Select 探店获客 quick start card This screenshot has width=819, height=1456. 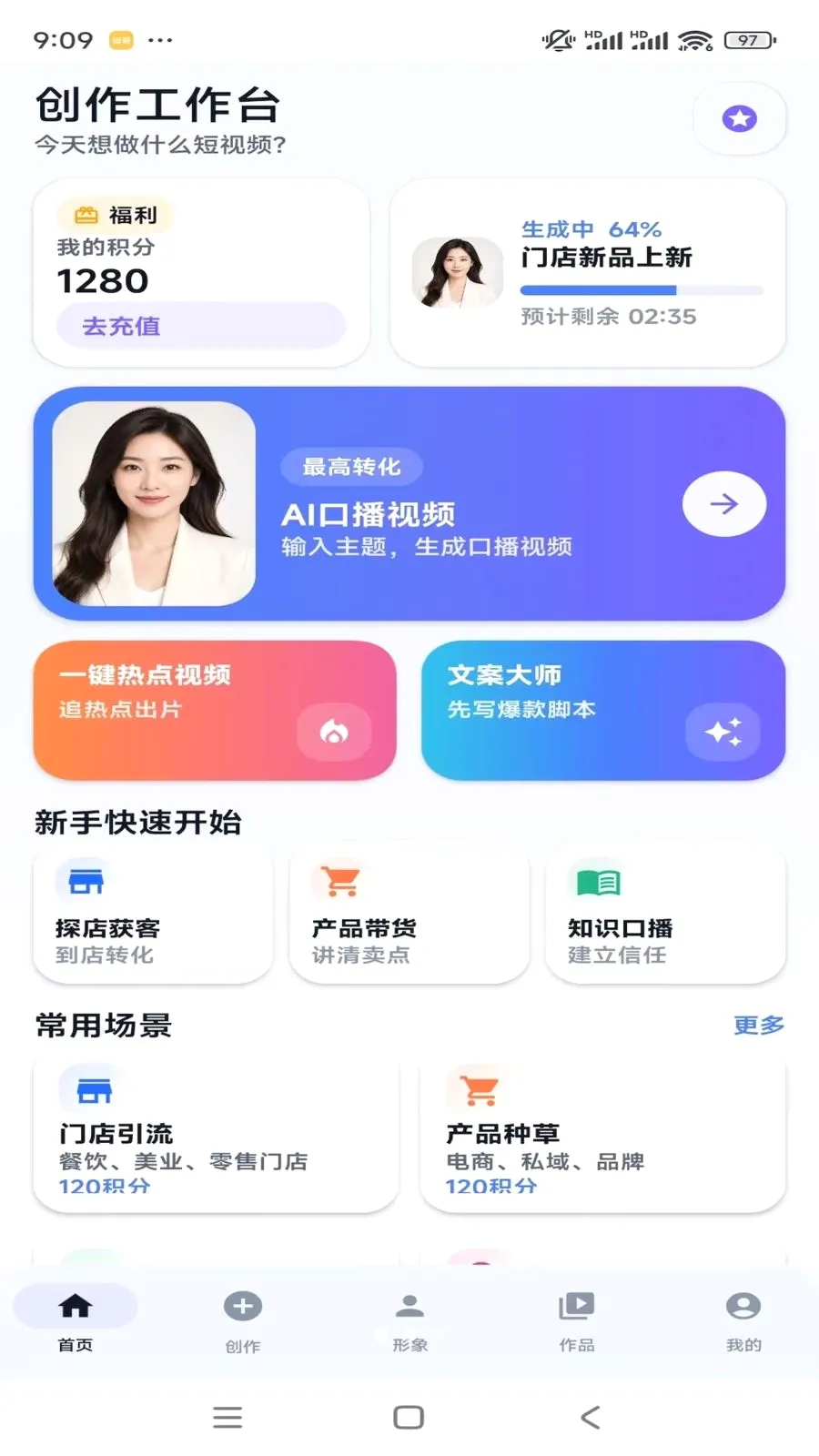(x=153, y=915)
